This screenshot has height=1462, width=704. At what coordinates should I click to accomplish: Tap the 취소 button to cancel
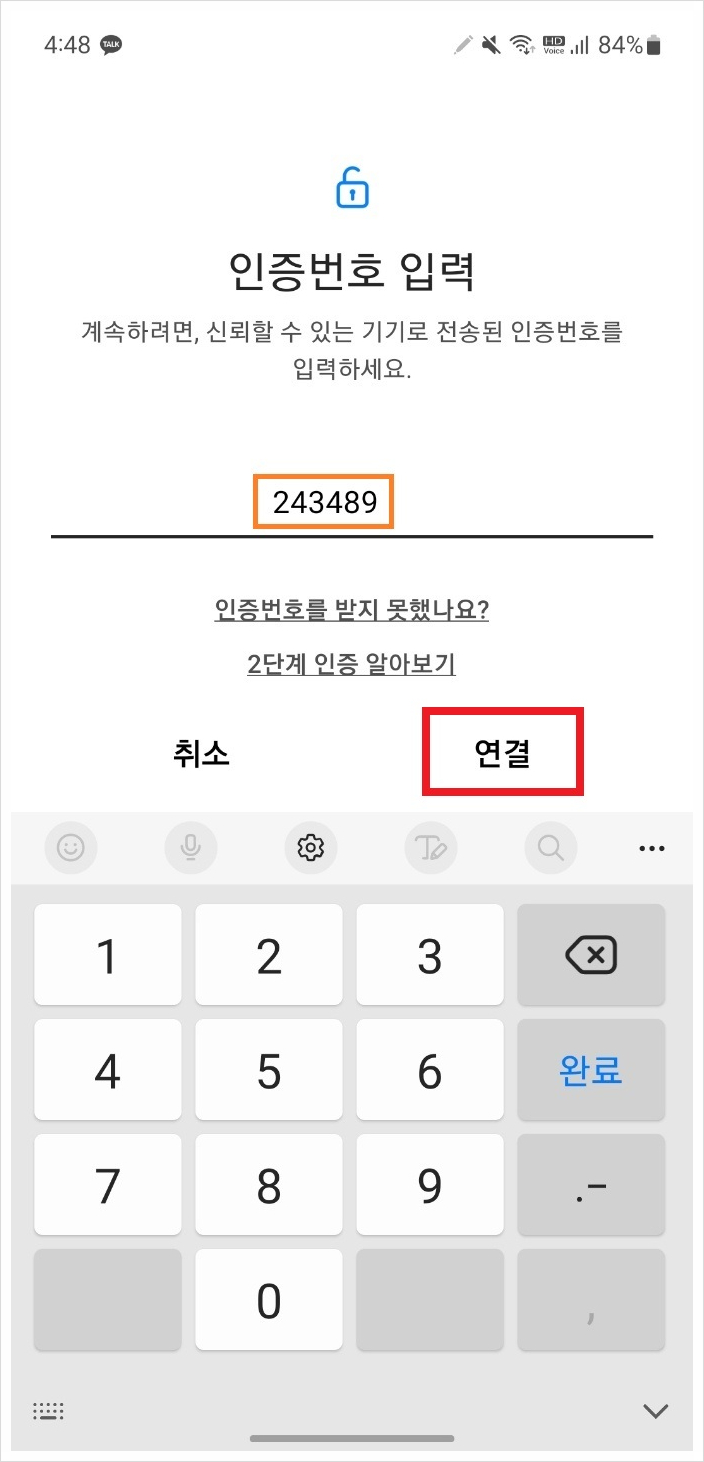[x=201, y=753]
